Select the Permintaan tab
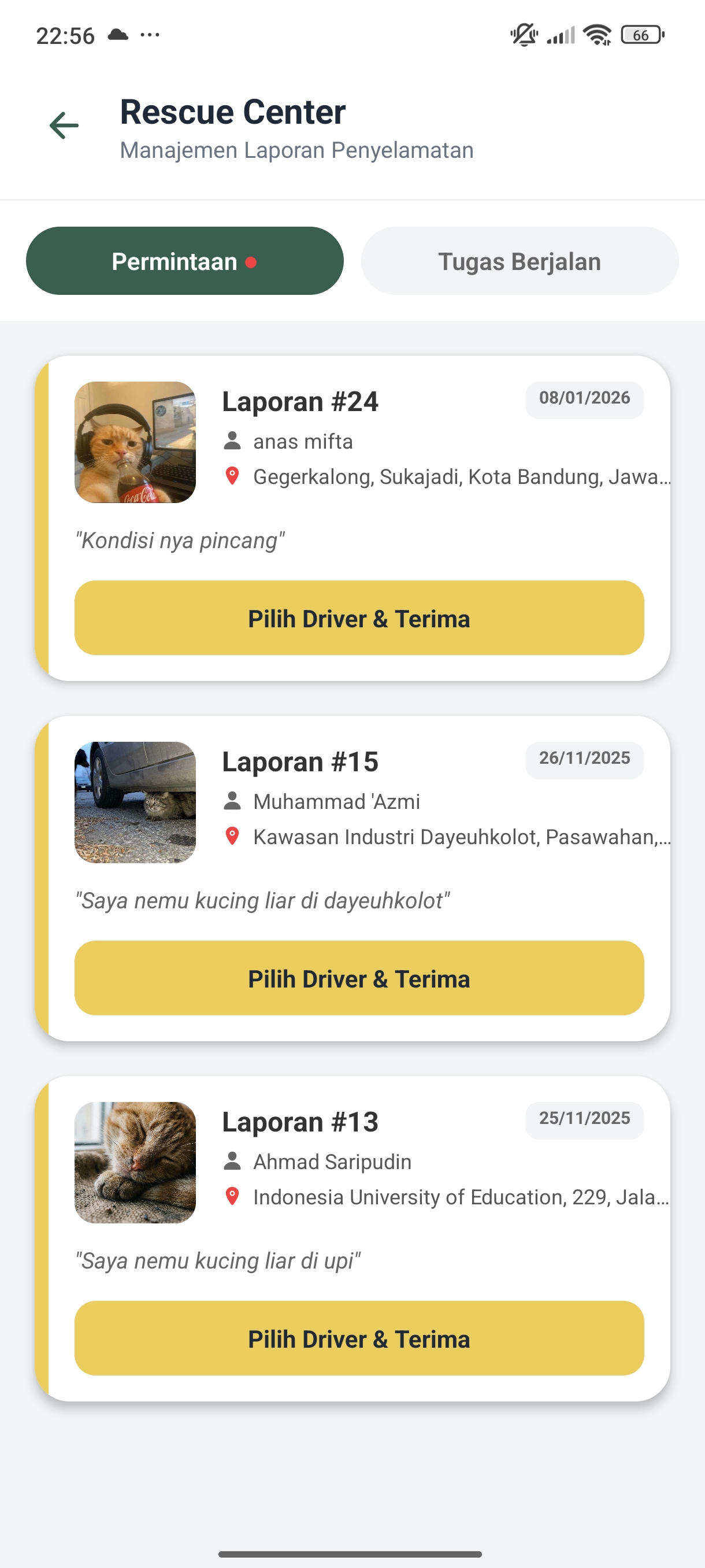The image size is (705, 1568). coord(184,261)
